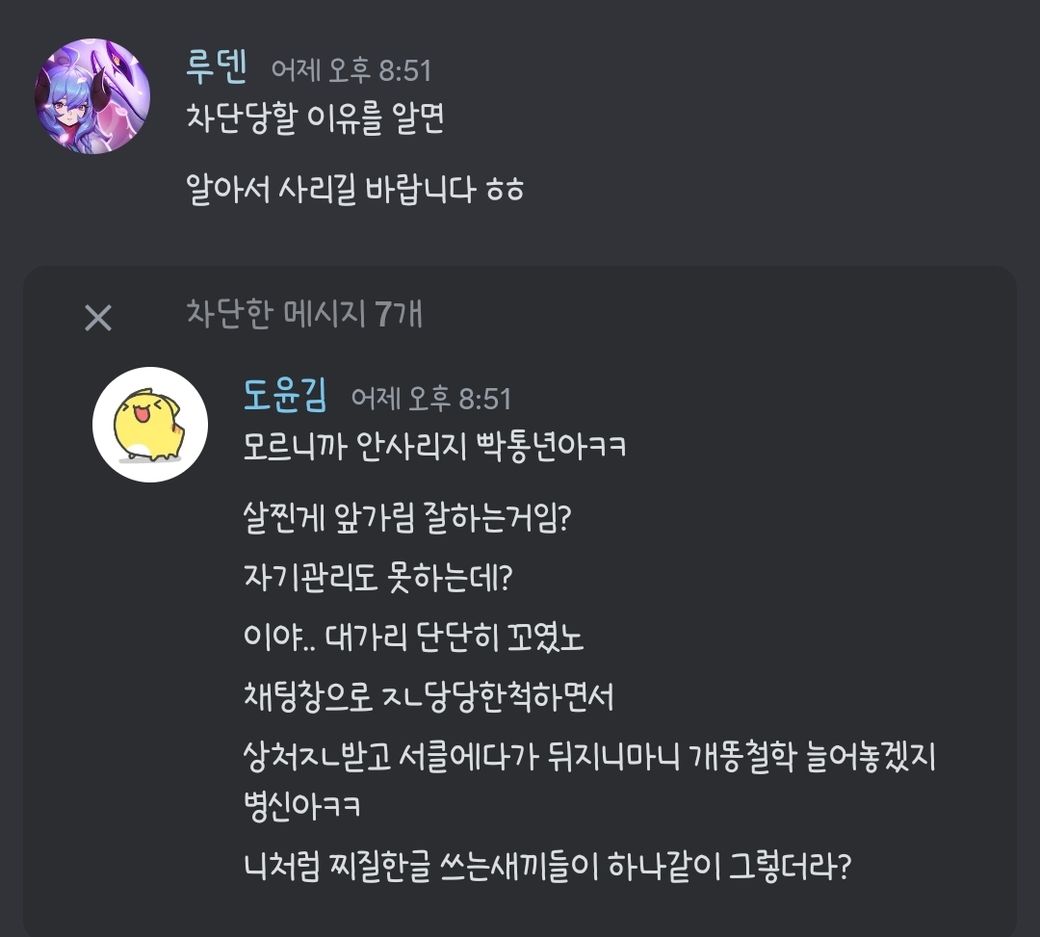Open 도윤김's profile avatar
Viewport: 1040px width, 937px height.
150,424
